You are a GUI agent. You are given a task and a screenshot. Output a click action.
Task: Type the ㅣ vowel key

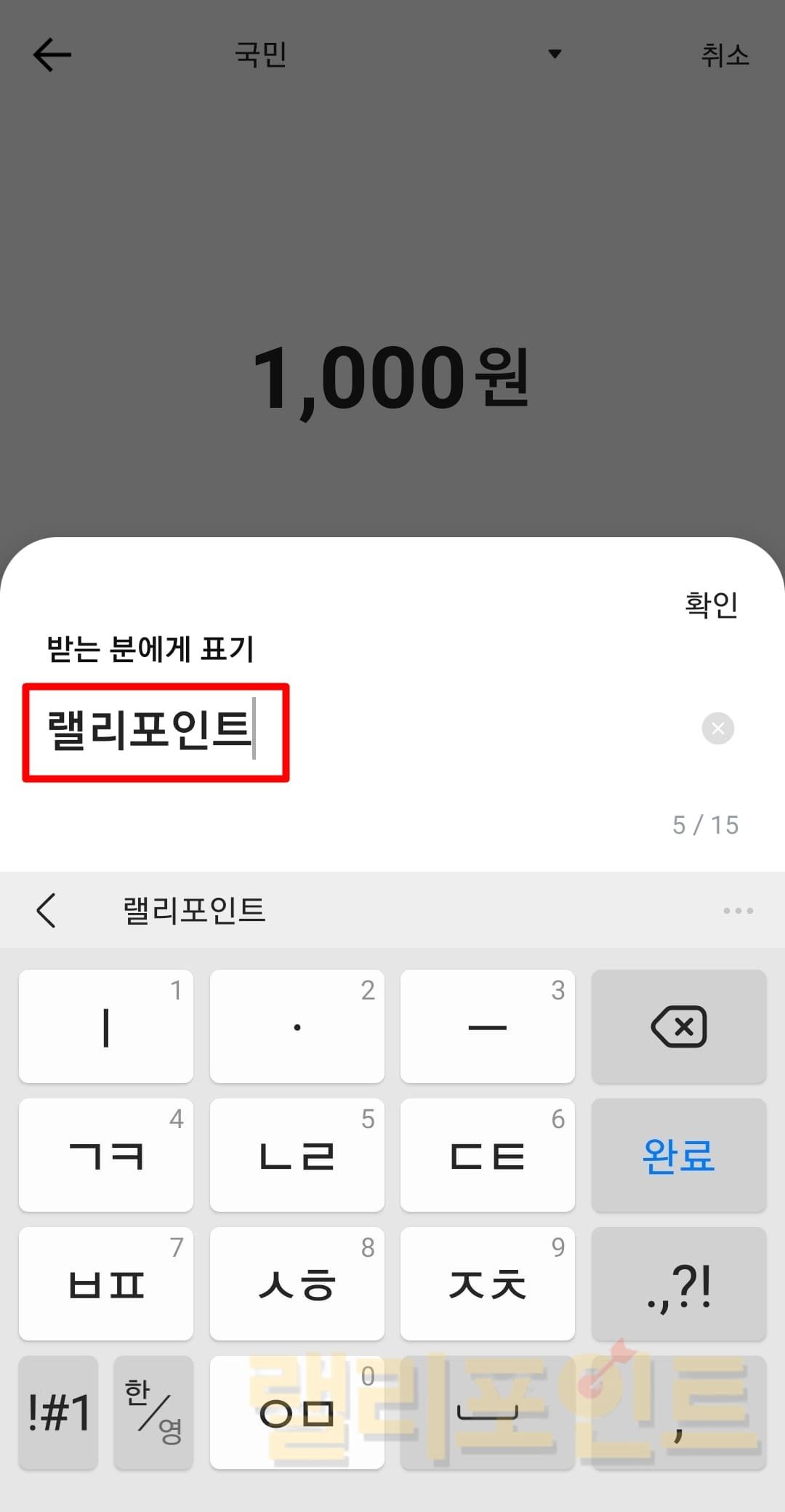(106, 1026)
